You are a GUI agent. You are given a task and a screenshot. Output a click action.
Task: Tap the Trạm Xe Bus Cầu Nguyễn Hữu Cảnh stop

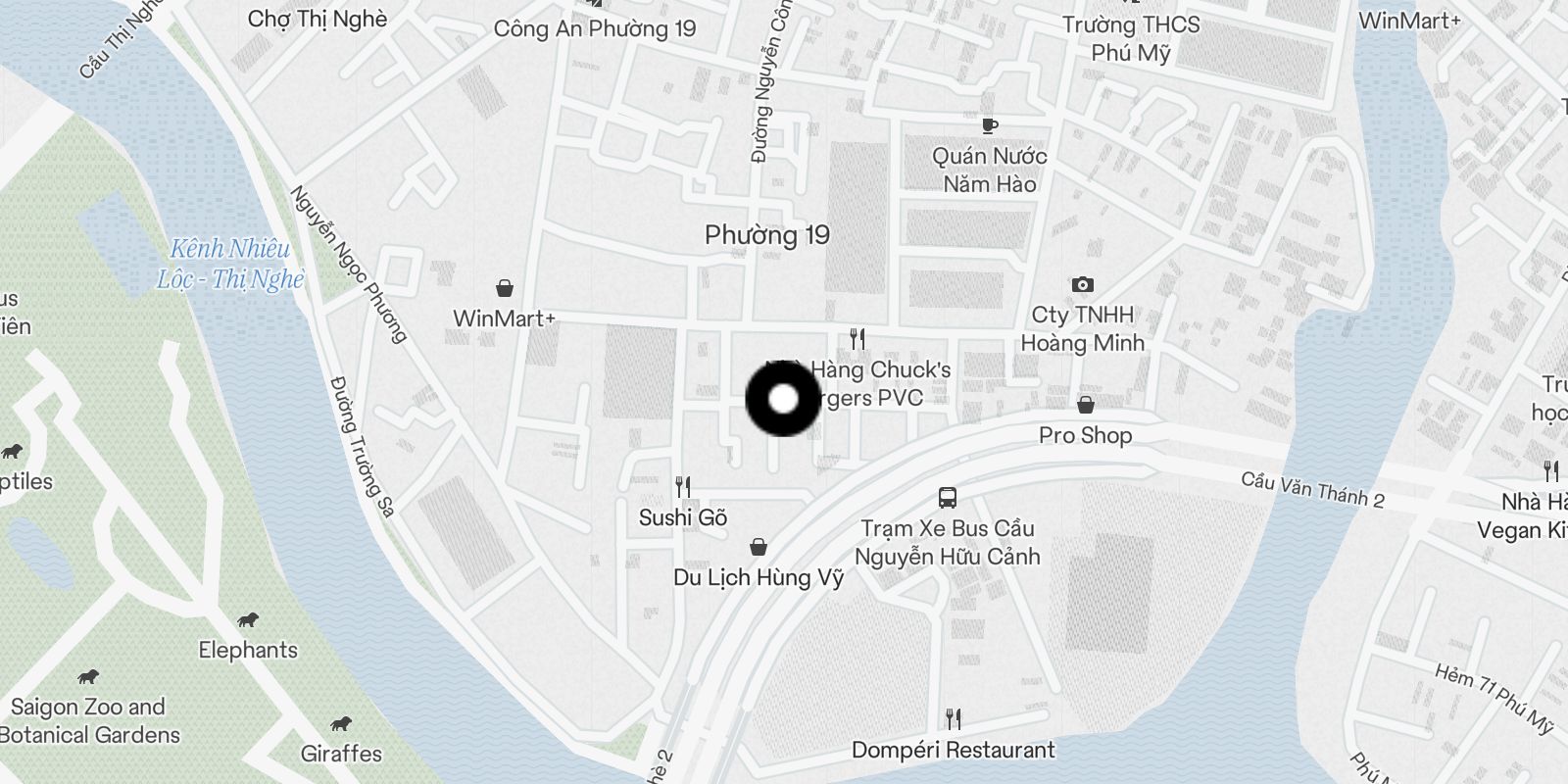(947, 497)
